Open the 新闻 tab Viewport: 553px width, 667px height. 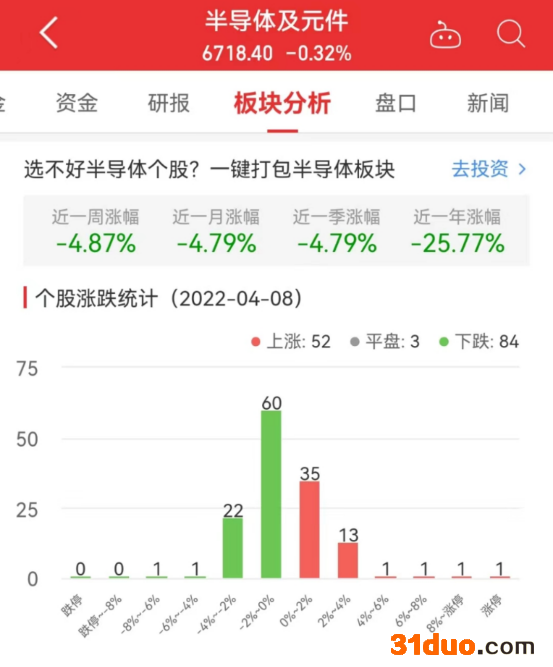[488, 103]
